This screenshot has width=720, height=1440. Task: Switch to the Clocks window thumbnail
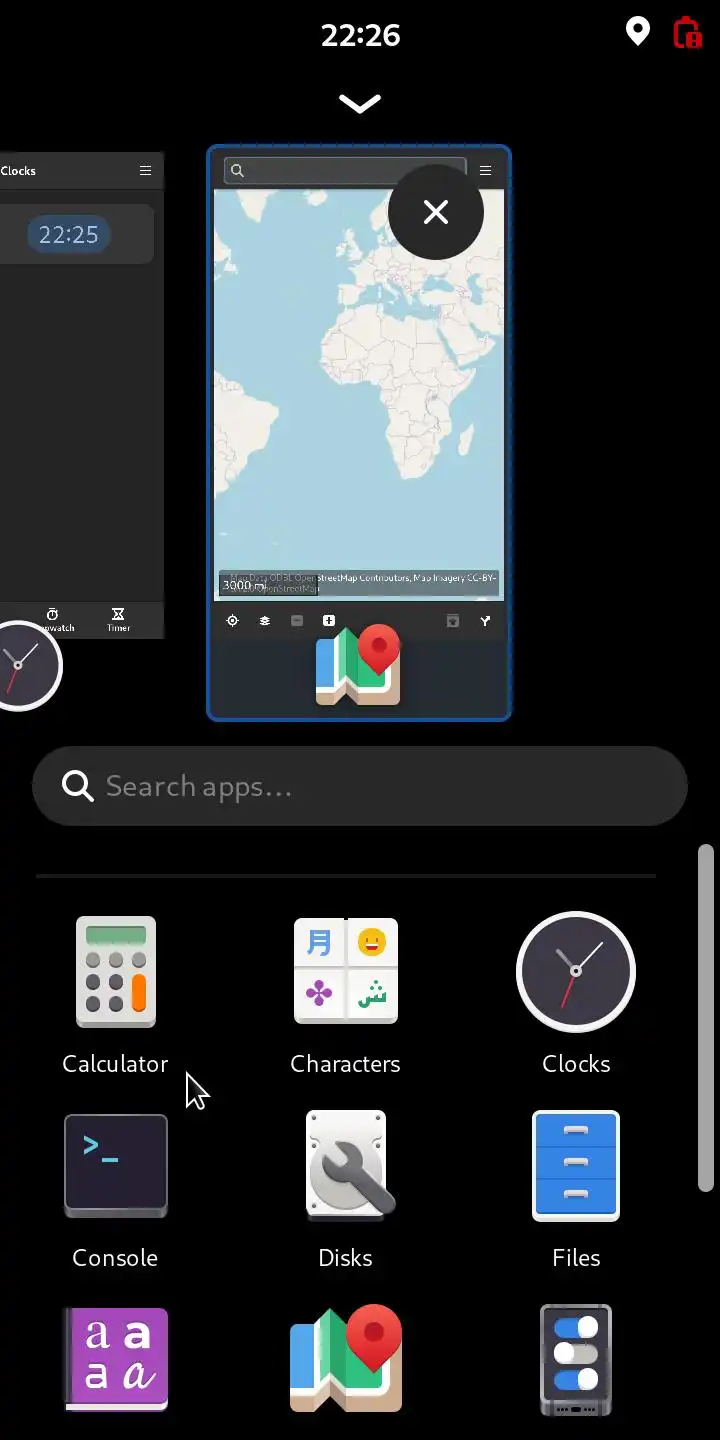pos(80,400)
